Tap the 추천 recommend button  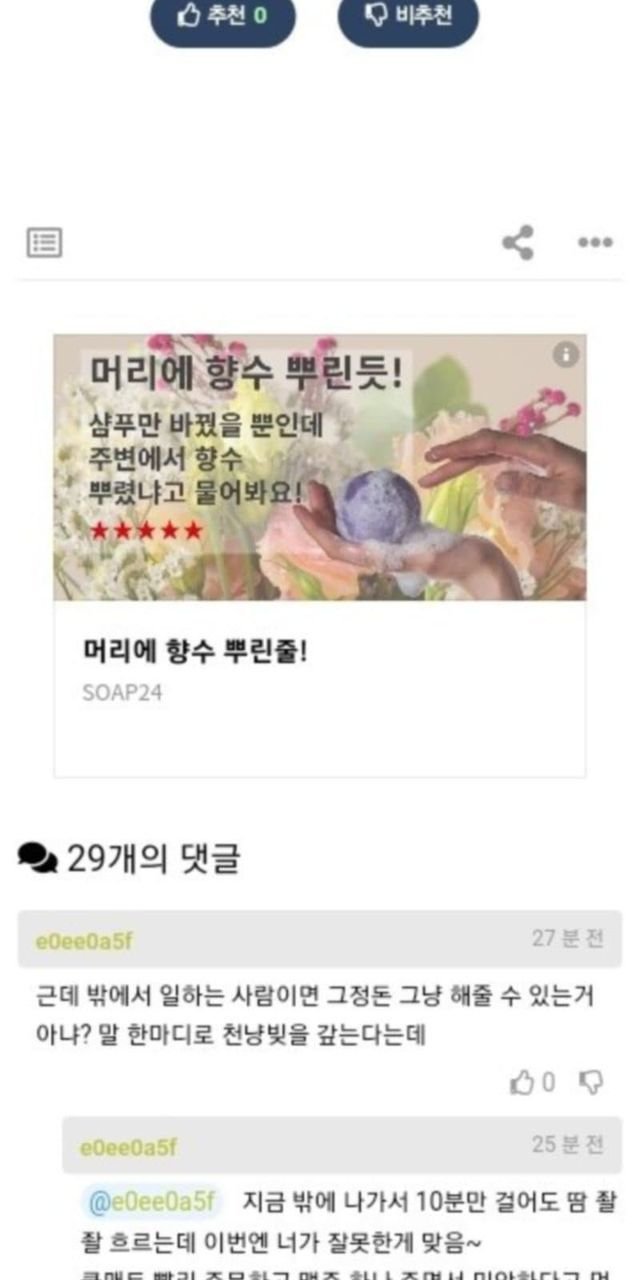(223, 18)
